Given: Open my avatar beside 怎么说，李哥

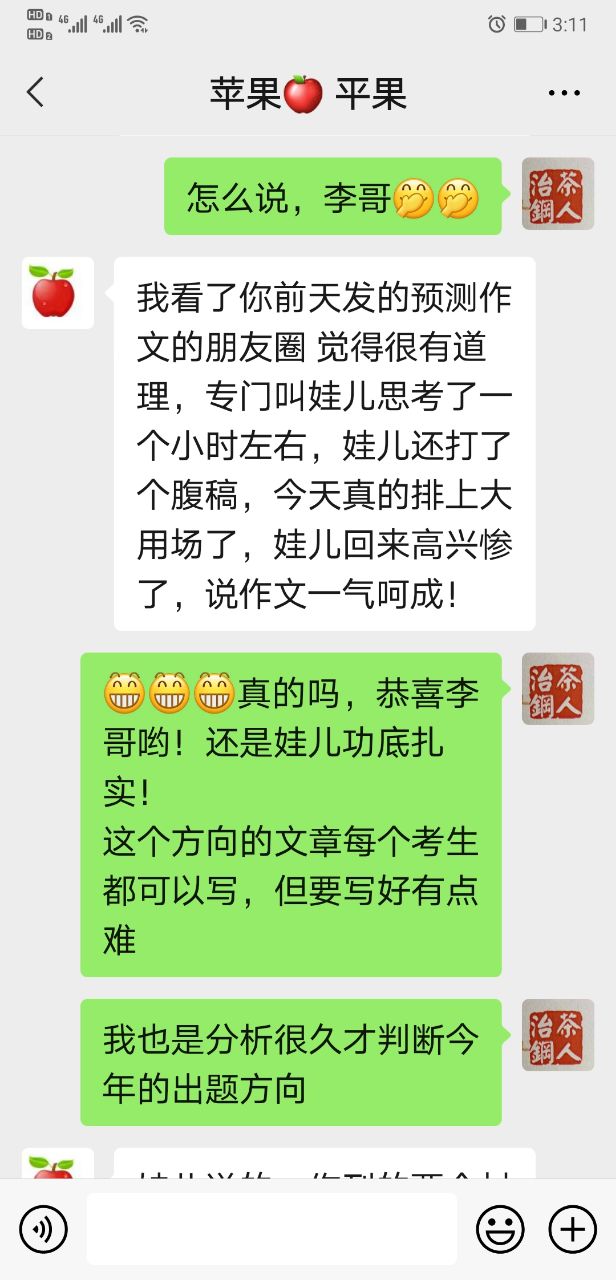Looking at the screenshot, I should (x=557, y=194).
